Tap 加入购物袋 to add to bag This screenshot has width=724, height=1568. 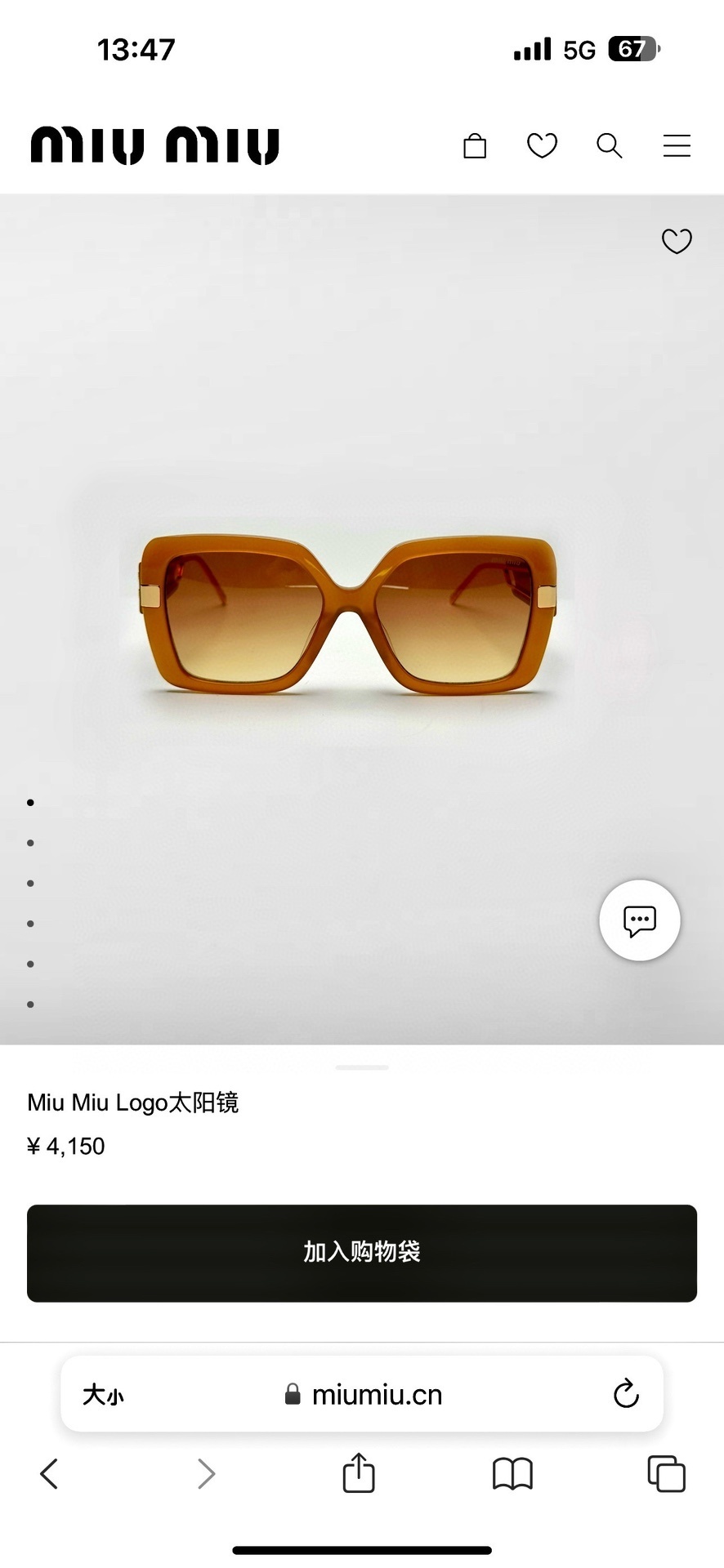(x=362, y=1253)
